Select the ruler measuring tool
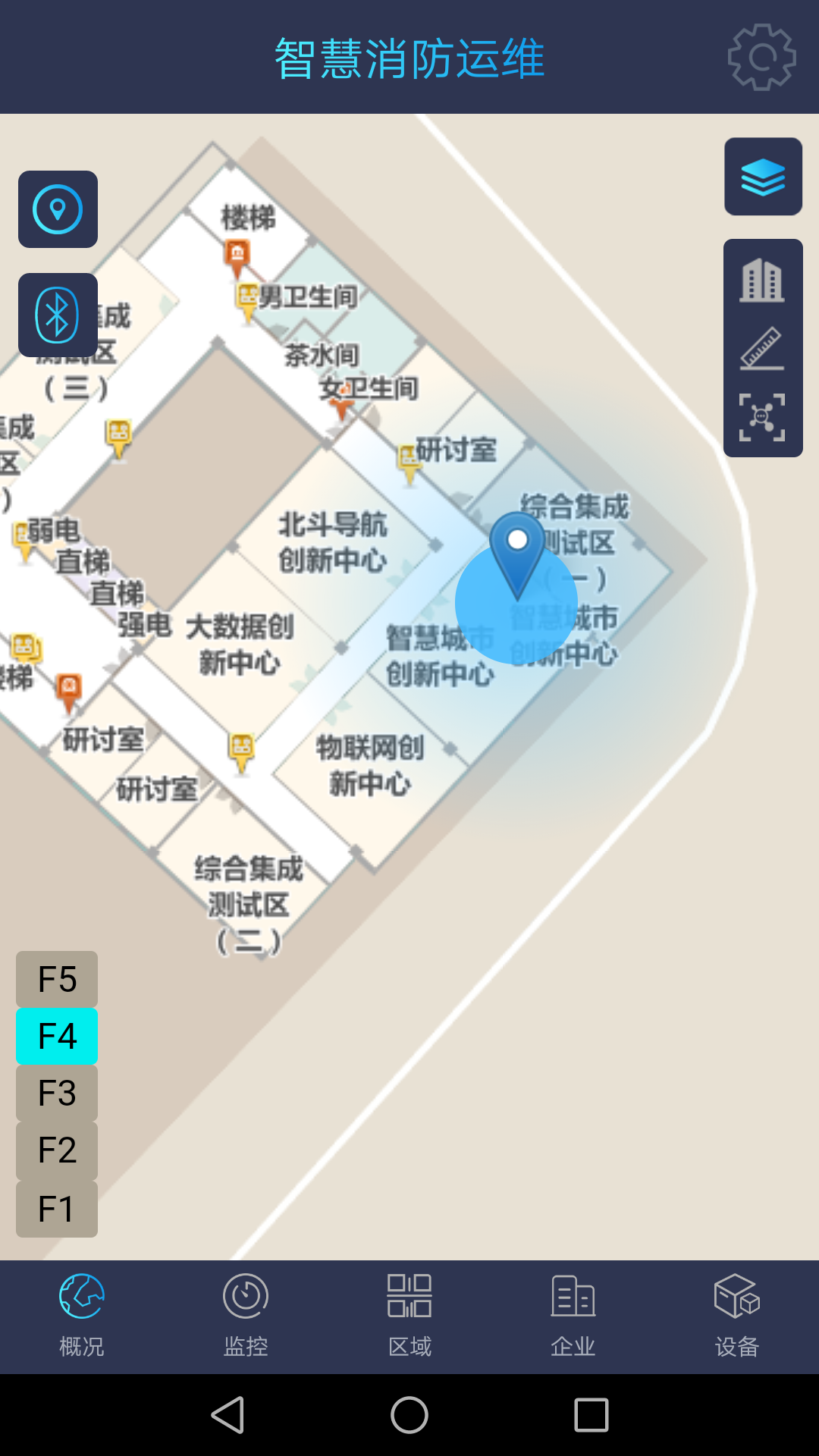819x1456 pixels. coord(762,349)
